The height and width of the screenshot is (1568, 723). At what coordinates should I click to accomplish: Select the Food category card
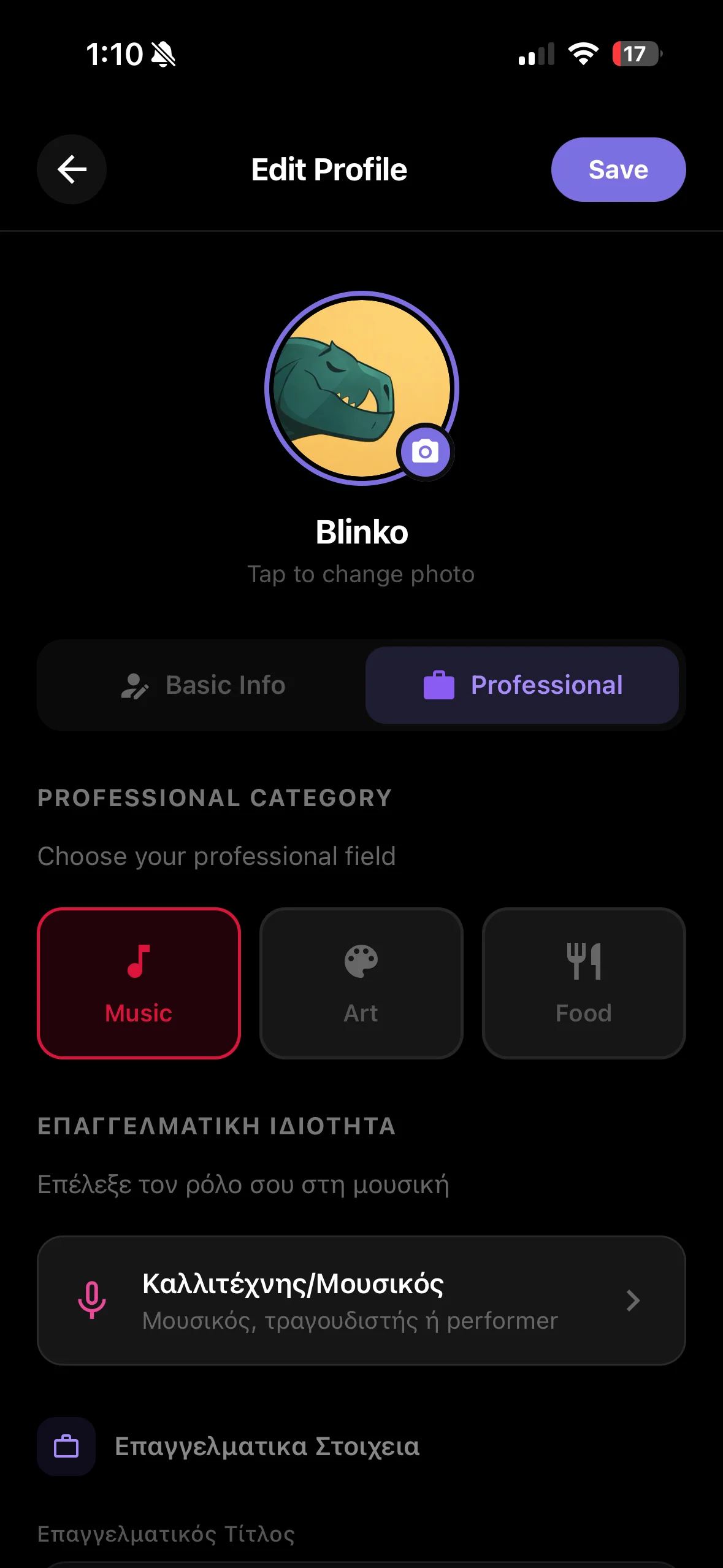584,983
